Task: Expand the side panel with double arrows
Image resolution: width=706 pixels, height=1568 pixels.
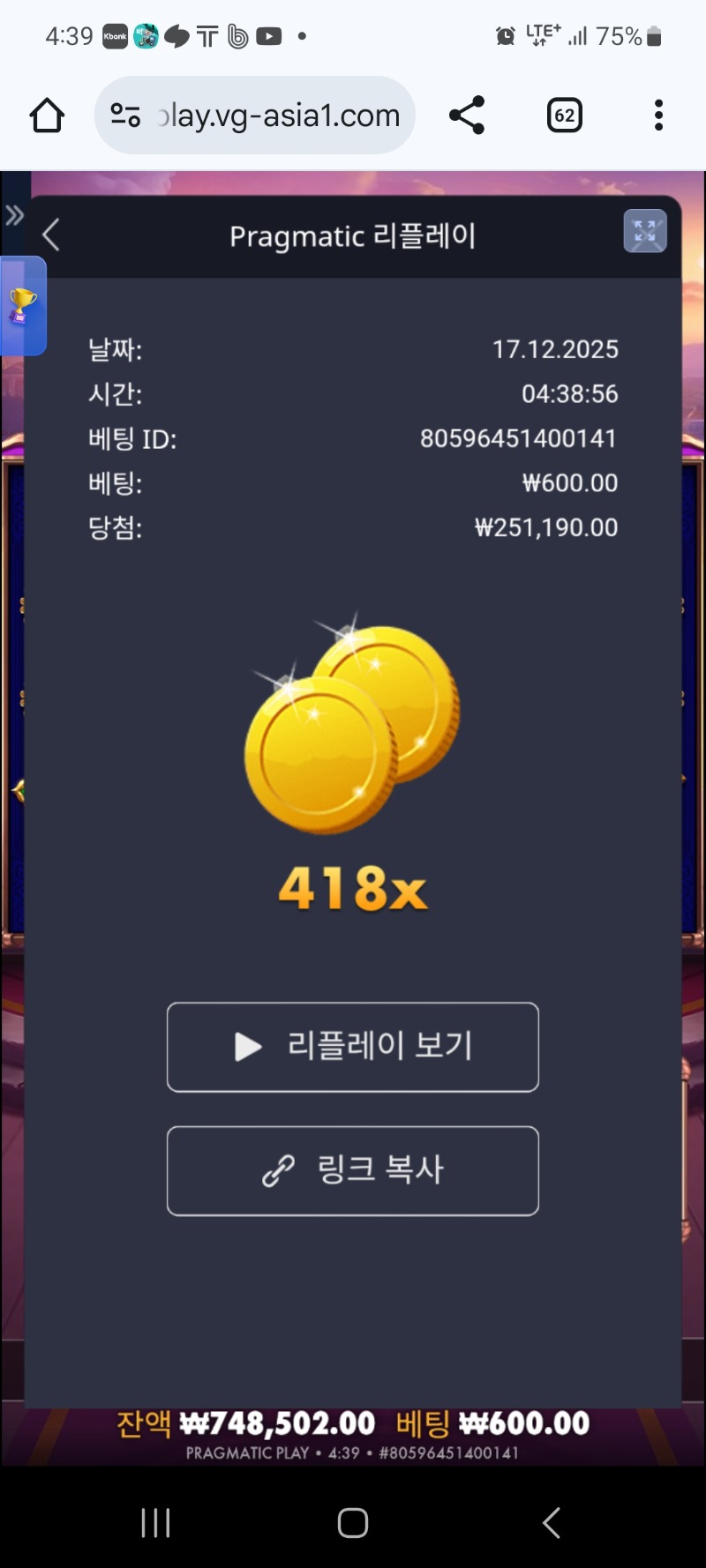Action: [14, 215]
